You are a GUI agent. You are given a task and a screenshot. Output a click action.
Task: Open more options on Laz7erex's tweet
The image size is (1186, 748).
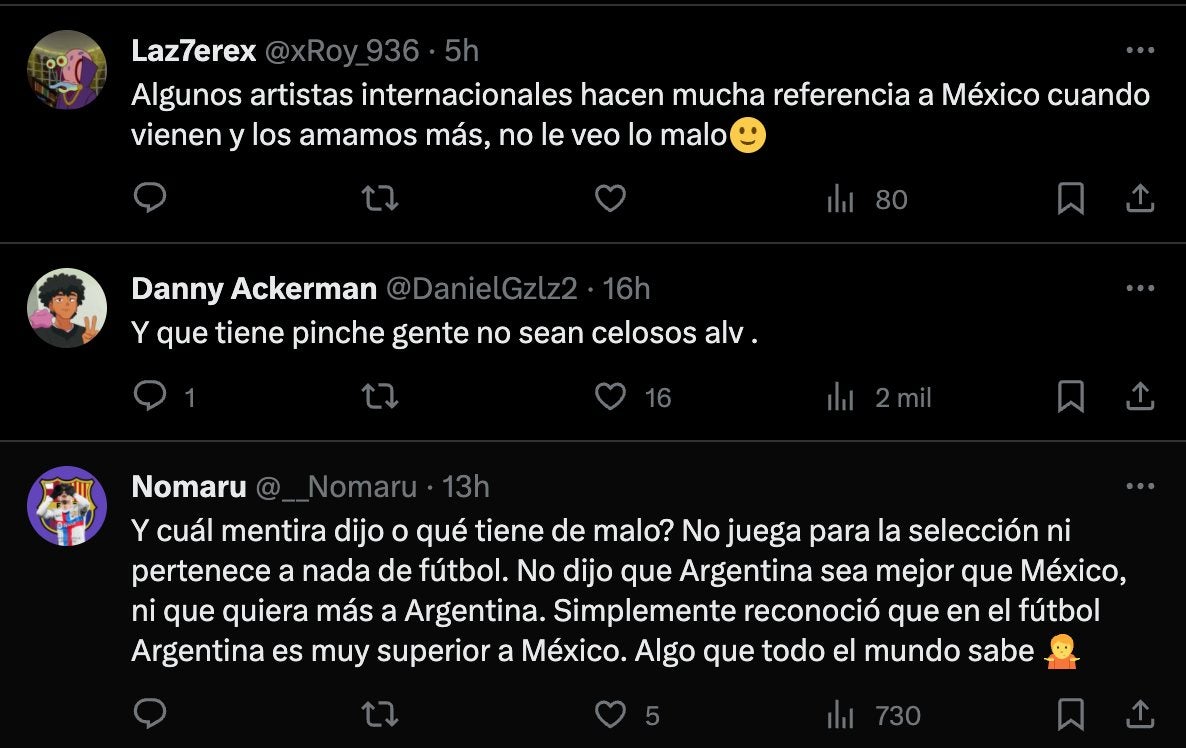[1140, 50]
